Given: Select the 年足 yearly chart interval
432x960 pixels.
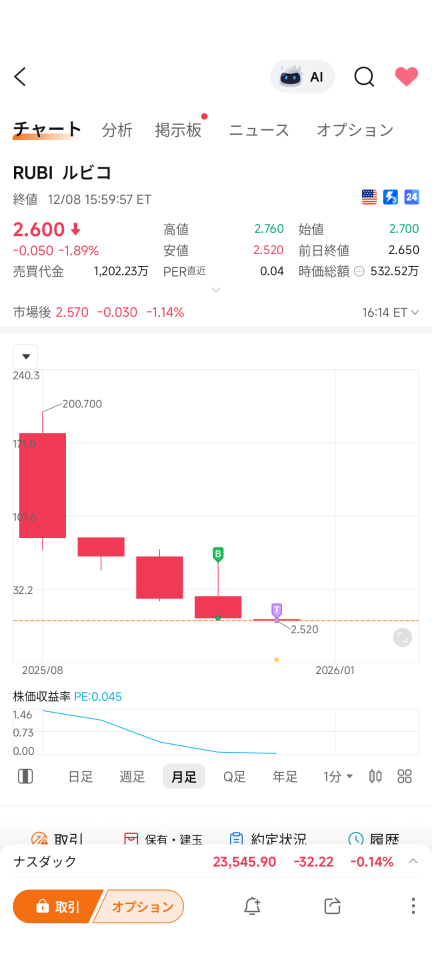Looking at the screenshot, I should (285, 777).
